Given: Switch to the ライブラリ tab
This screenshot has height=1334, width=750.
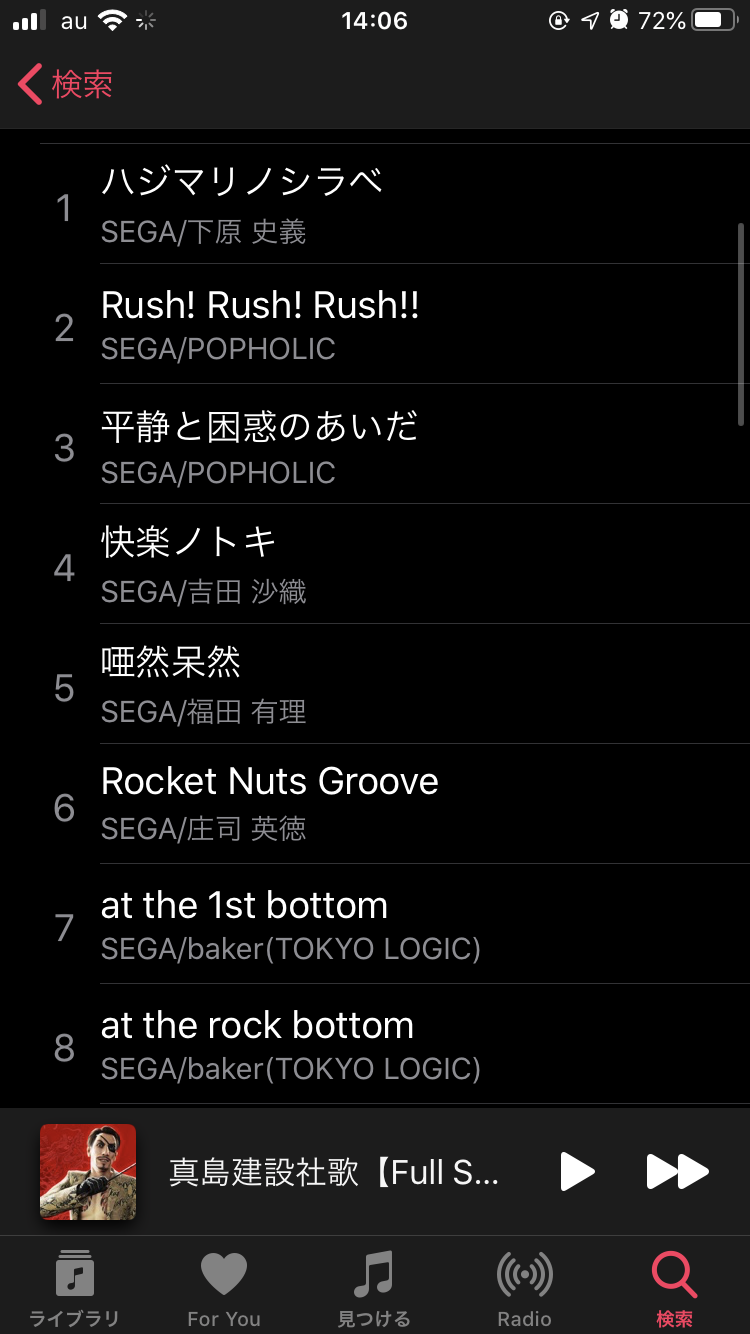Looking at the screenshot, I should [74, 1287].
